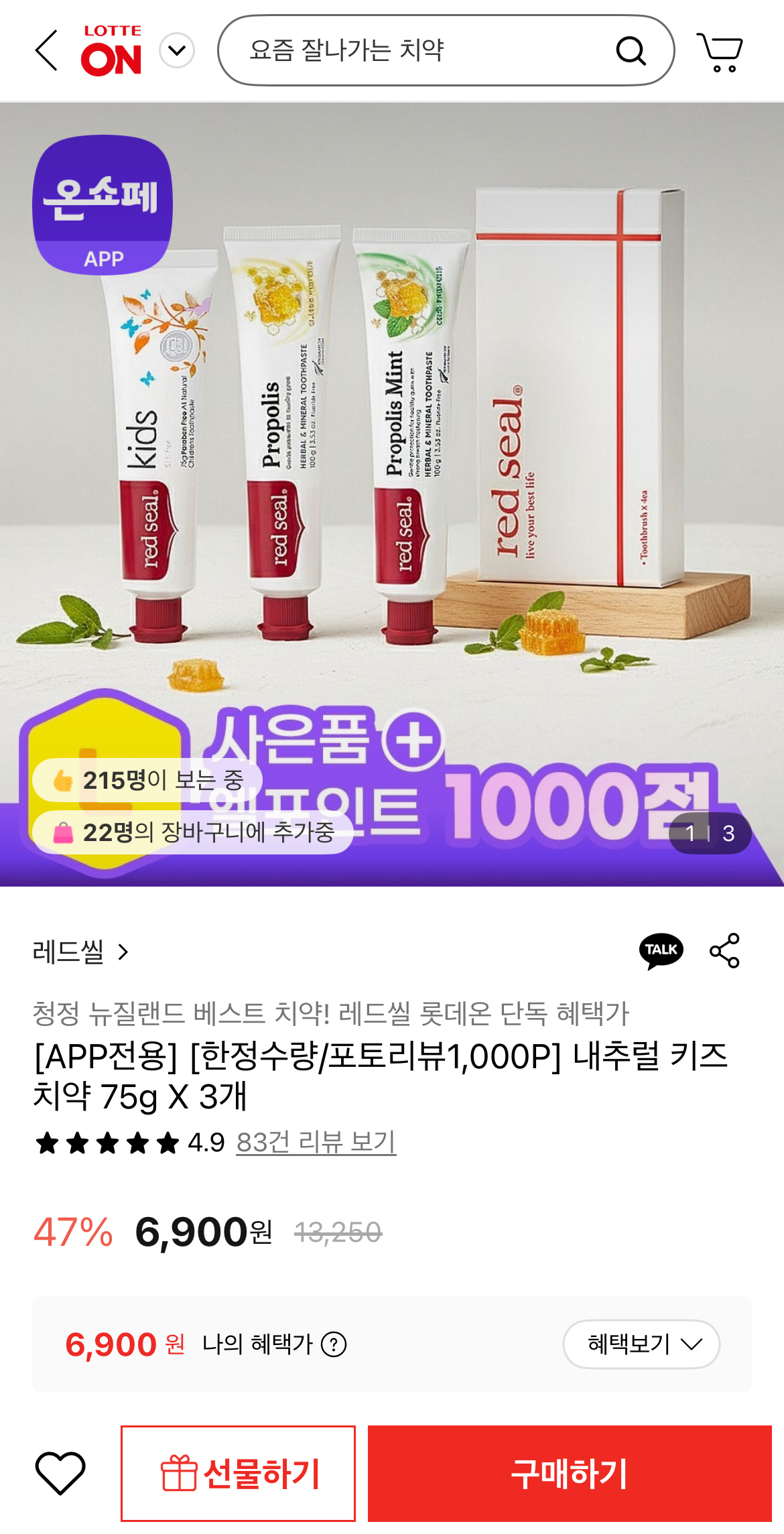Add product to wishlist with heart

pos(60,1473)
